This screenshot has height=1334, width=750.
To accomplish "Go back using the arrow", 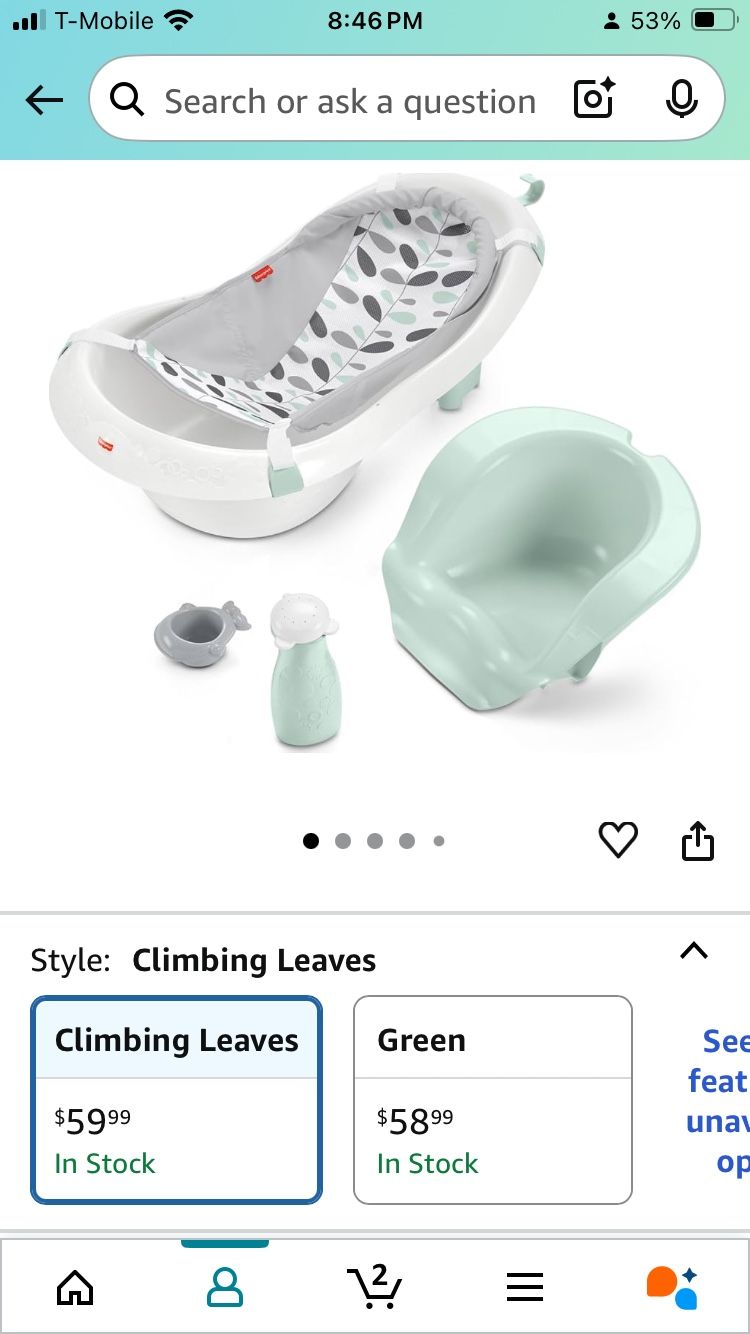I will pos(44,100).
